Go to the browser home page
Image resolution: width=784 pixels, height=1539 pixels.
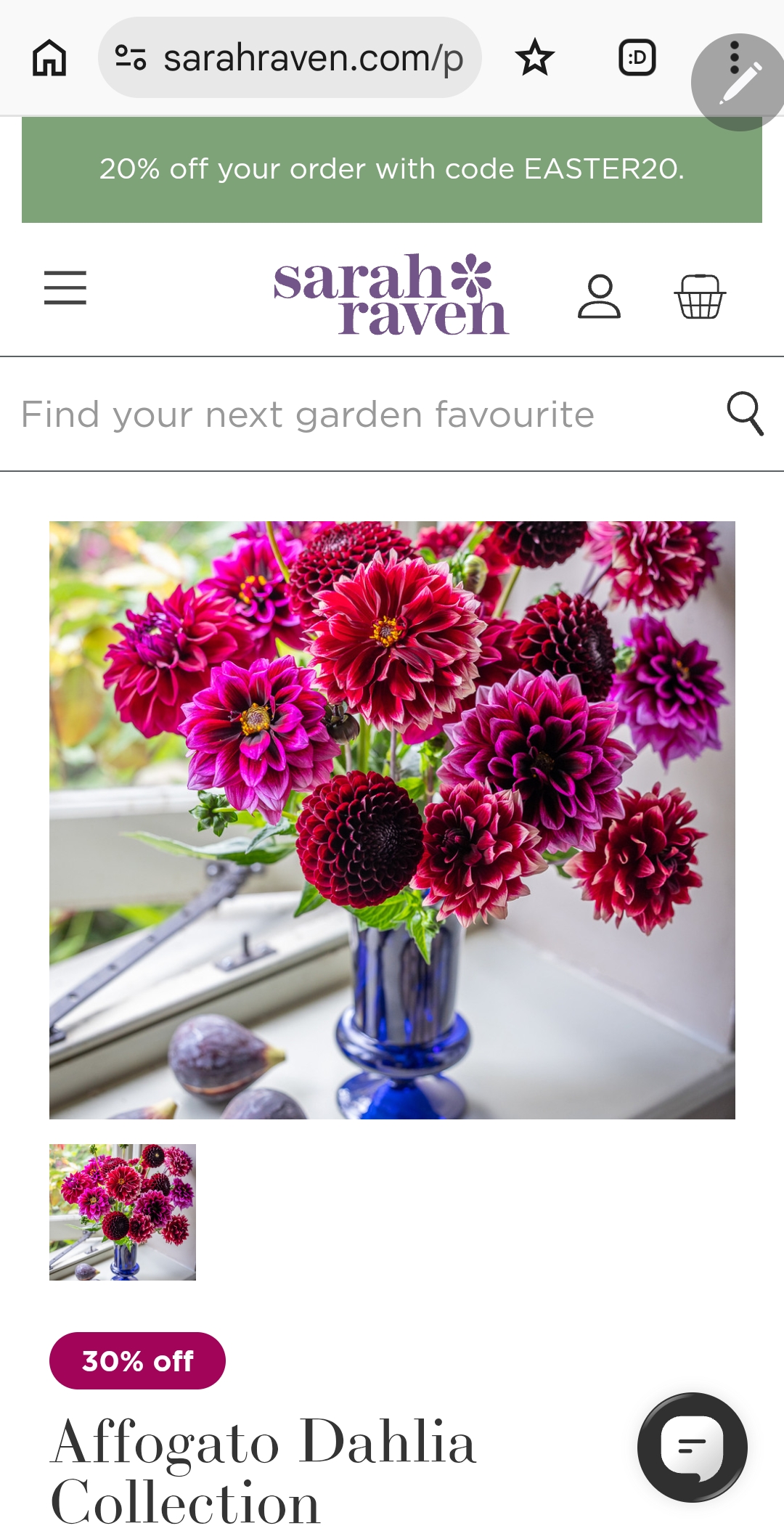[x=49, y=58]
